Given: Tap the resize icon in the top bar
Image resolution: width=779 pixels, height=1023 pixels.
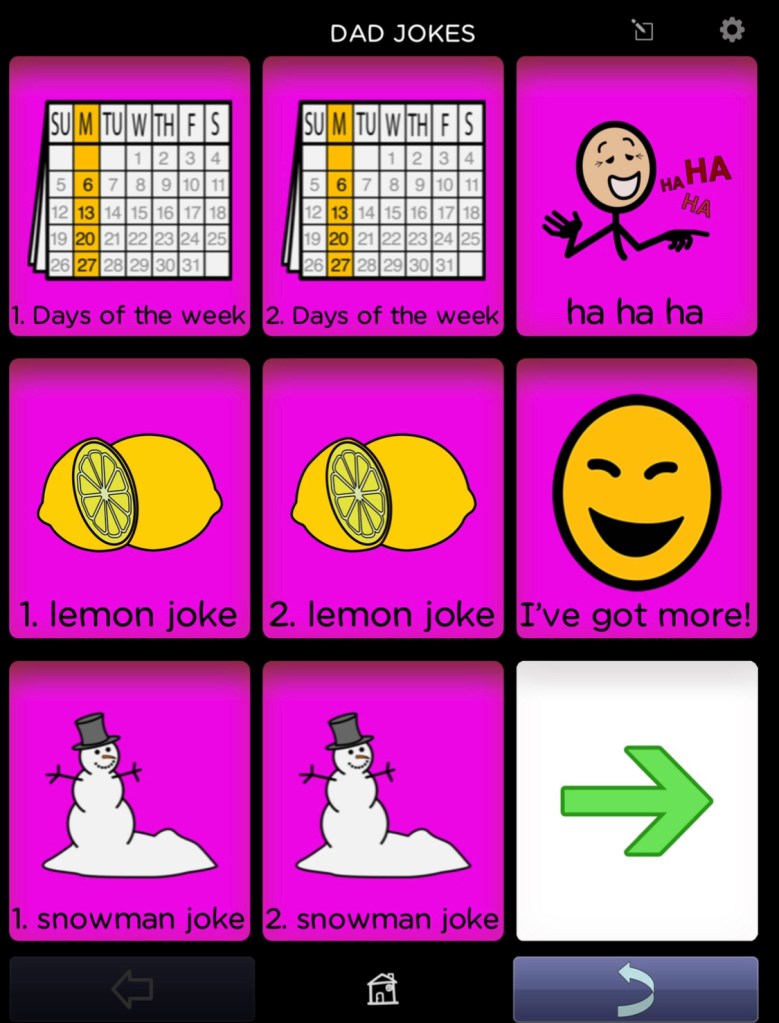Looking at the screenshot, I should (x=643, y=31).
